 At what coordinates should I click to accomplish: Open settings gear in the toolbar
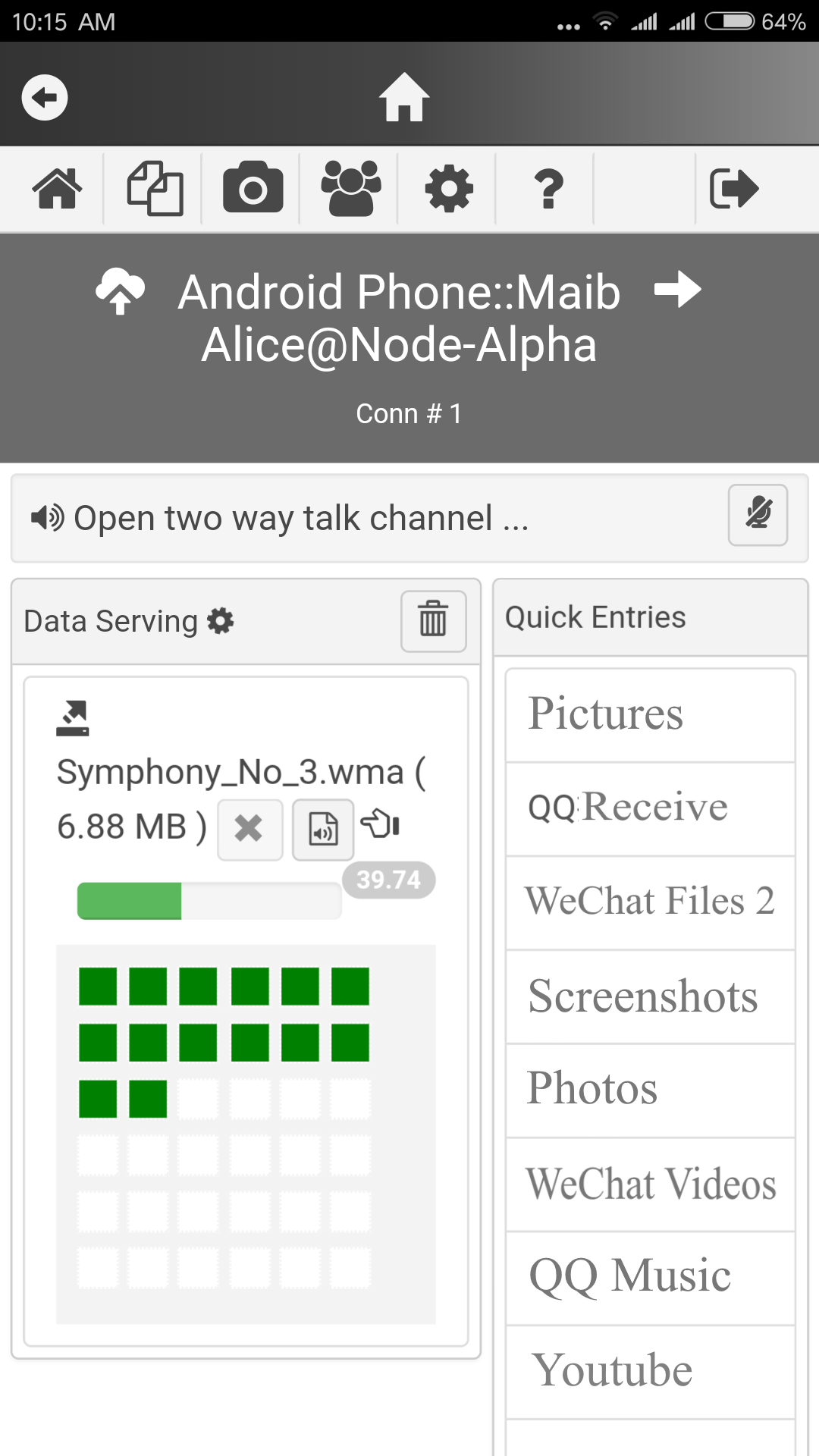coord(449,189)
